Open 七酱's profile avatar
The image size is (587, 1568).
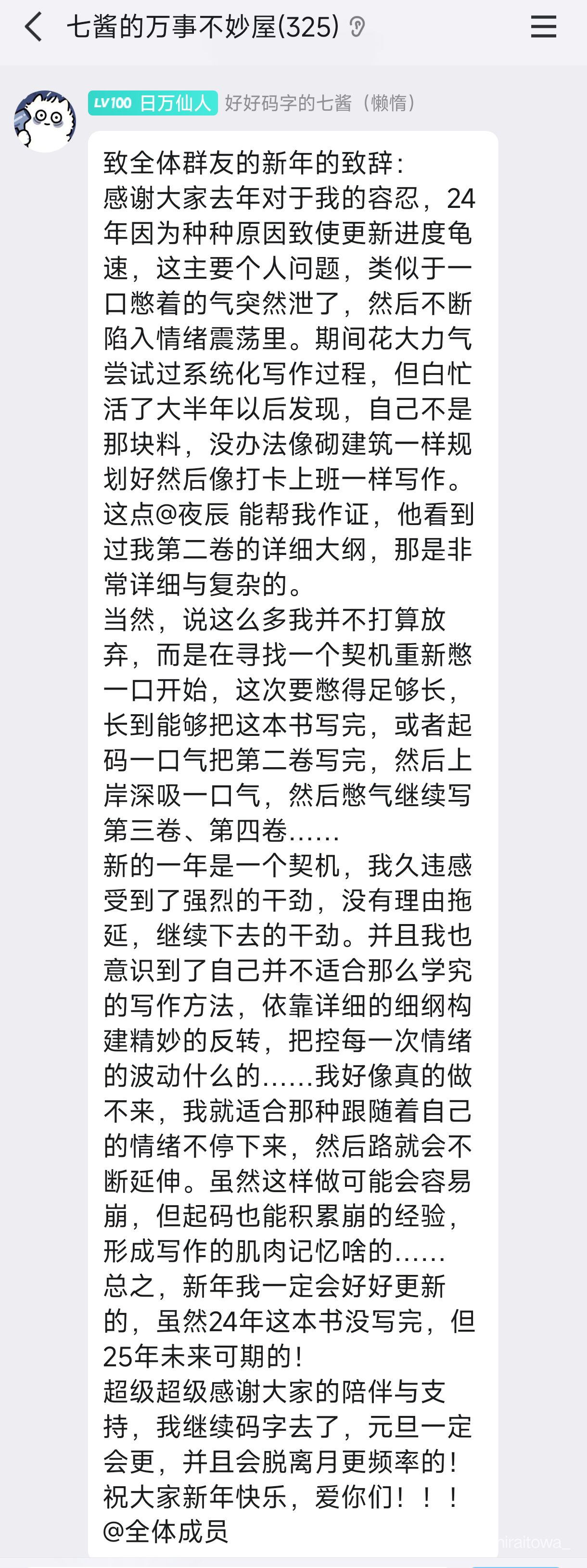pyautogui.click(x=45, y=121)
